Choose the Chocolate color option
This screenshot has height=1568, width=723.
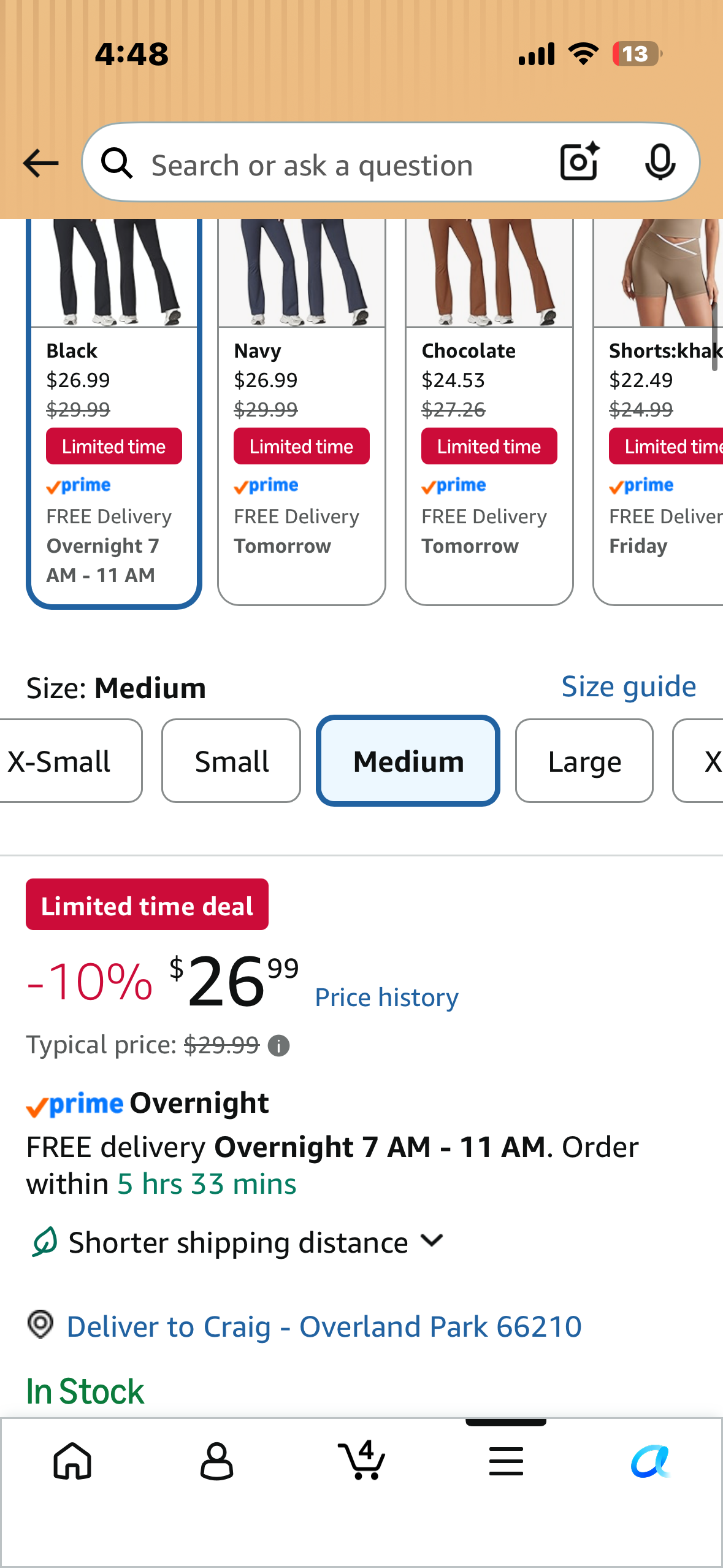[489, 412]
